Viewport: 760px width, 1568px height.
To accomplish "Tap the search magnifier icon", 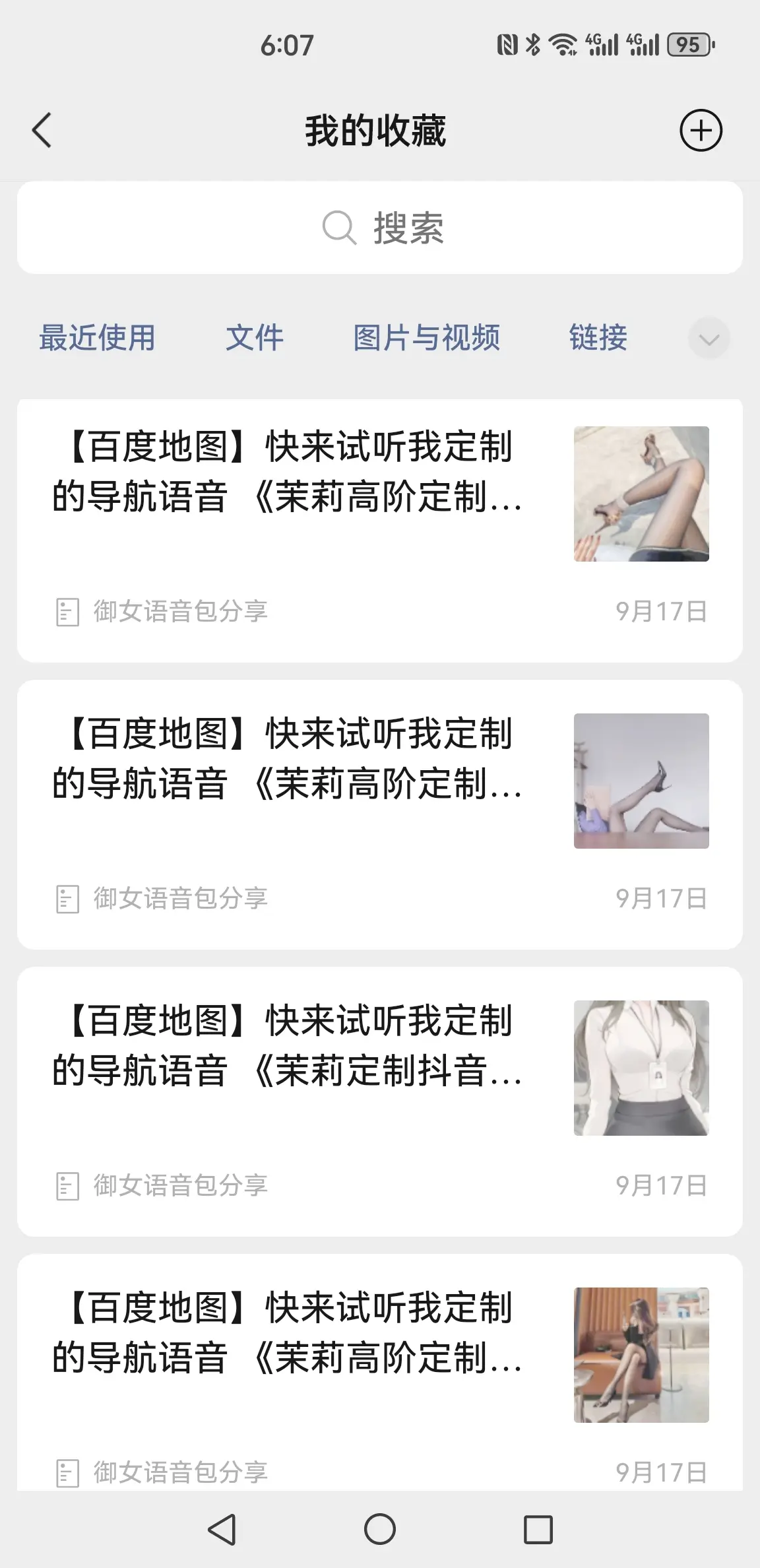I will (338, 227).
